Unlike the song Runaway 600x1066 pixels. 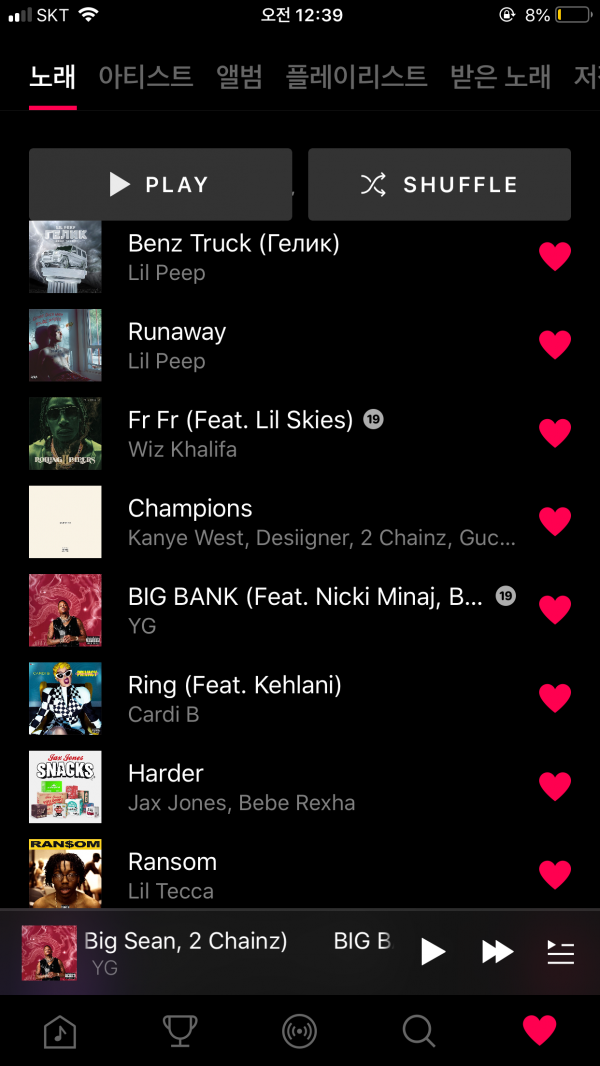click(555, 345)
